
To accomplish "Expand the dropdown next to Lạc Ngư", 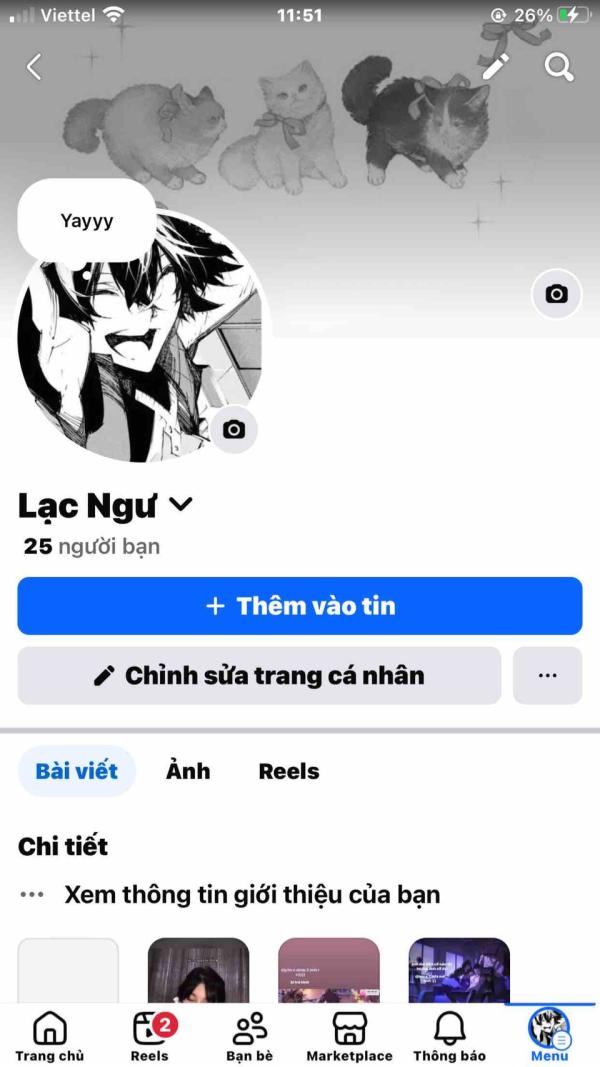I will [180, 504].
